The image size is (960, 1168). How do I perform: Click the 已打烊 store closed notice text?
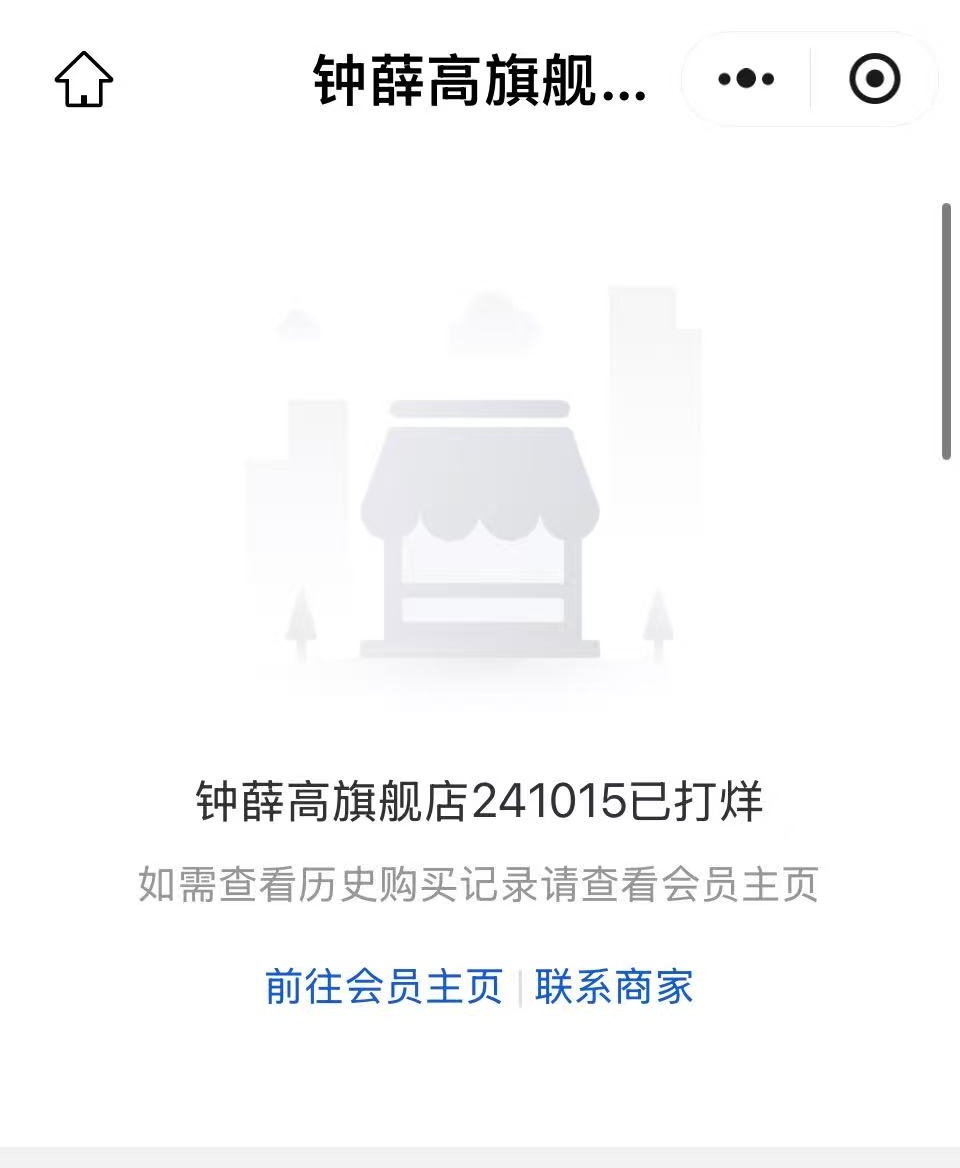click(480, 803)
